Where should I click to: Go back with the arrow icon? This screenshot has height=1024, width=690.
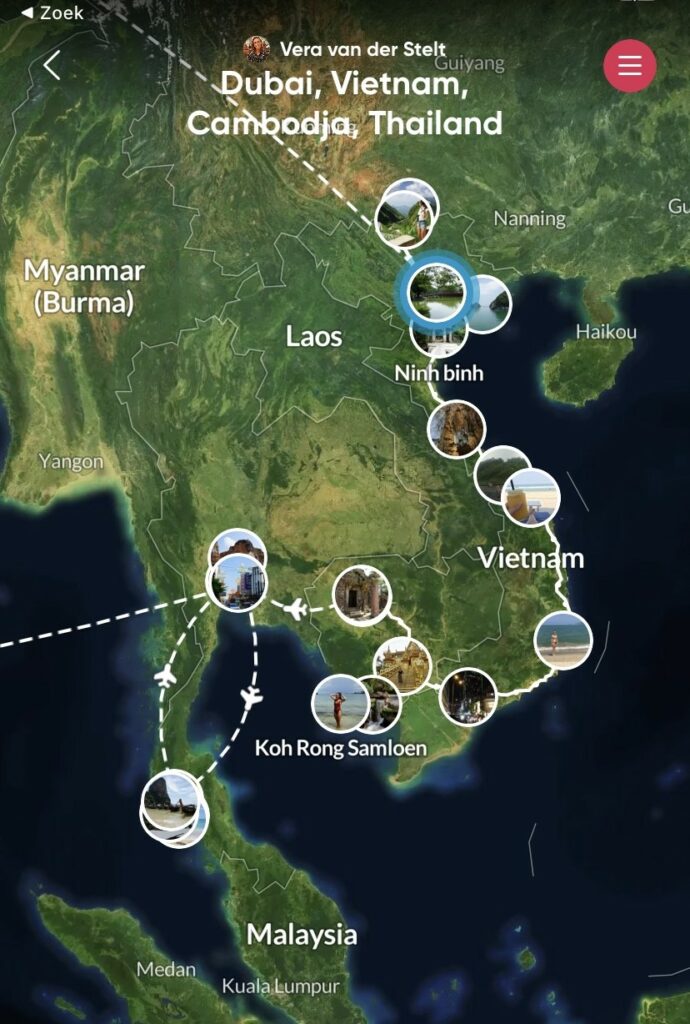[52, 66]
